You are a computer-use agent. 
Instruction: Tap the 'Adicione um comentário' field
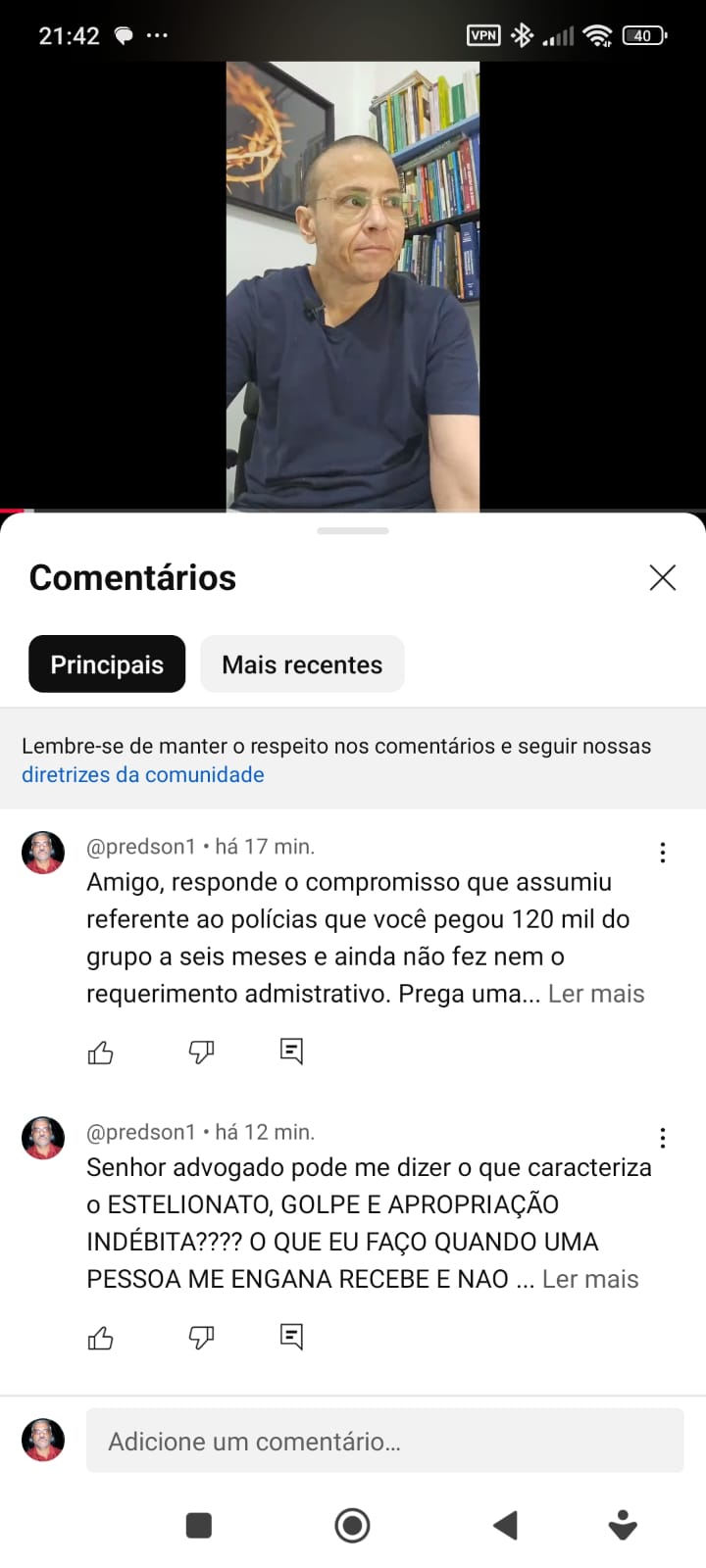pos(384,1441)
